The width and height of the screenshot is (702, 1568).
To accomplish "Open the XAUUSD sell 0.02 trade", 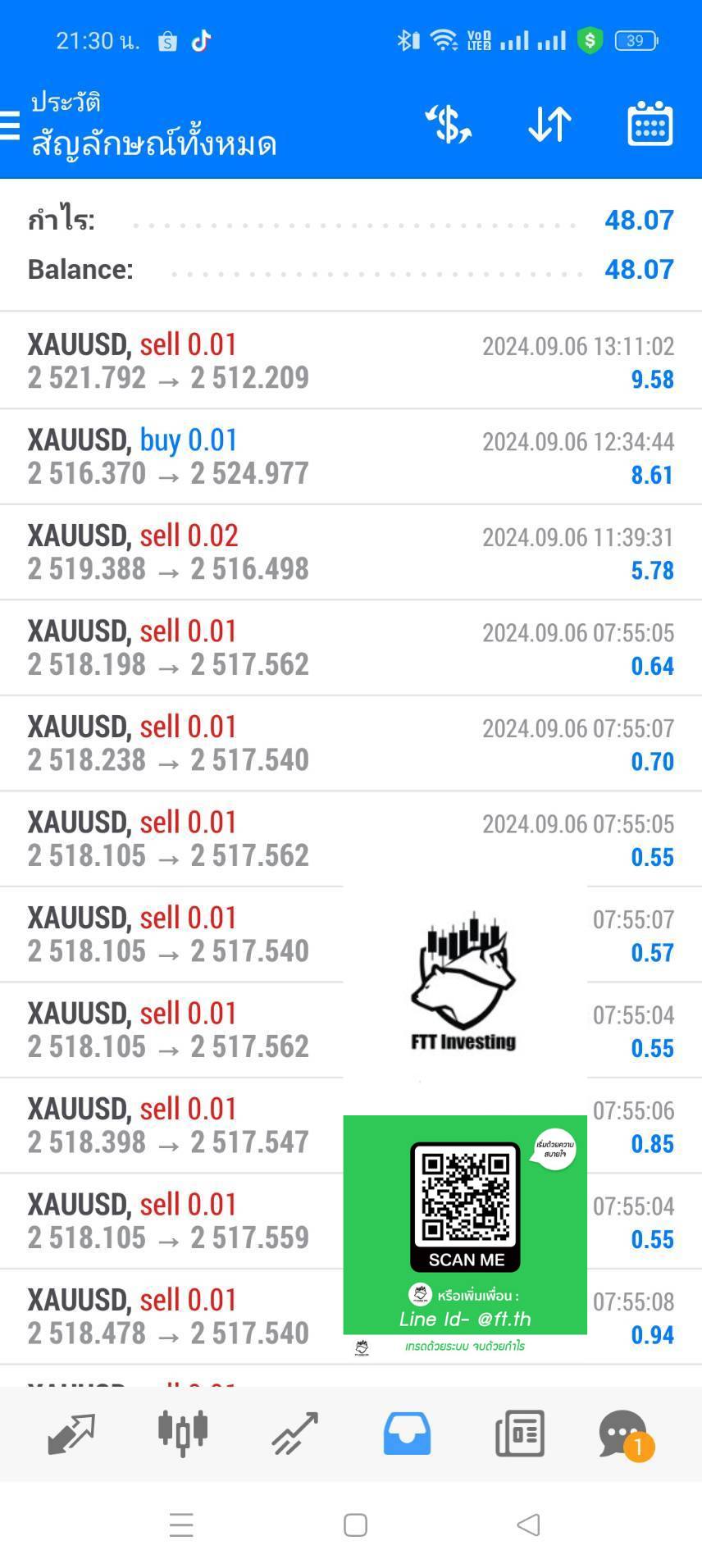I will point(351,552).
